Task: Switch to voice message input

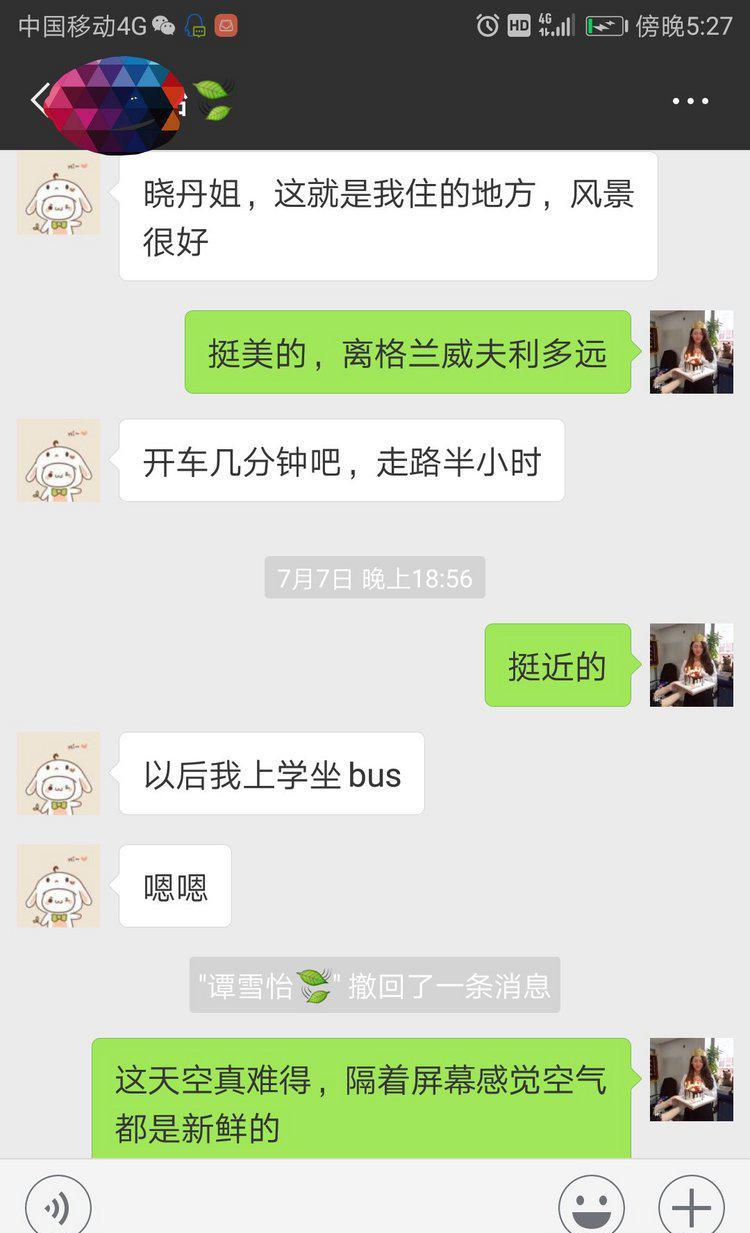Action: (x=57, y=1207)
